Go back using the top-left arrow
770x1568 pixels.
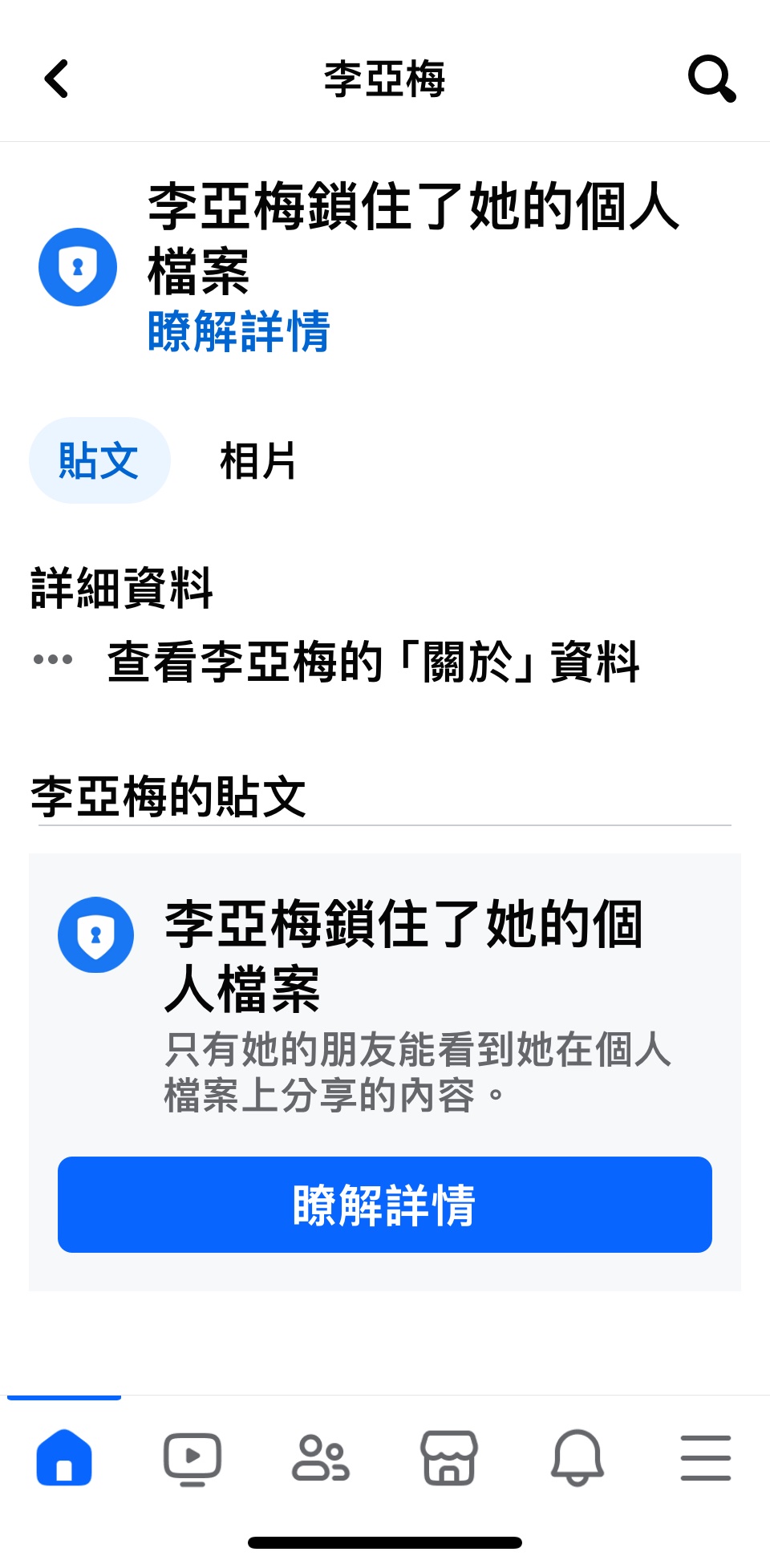click(56, 79)
